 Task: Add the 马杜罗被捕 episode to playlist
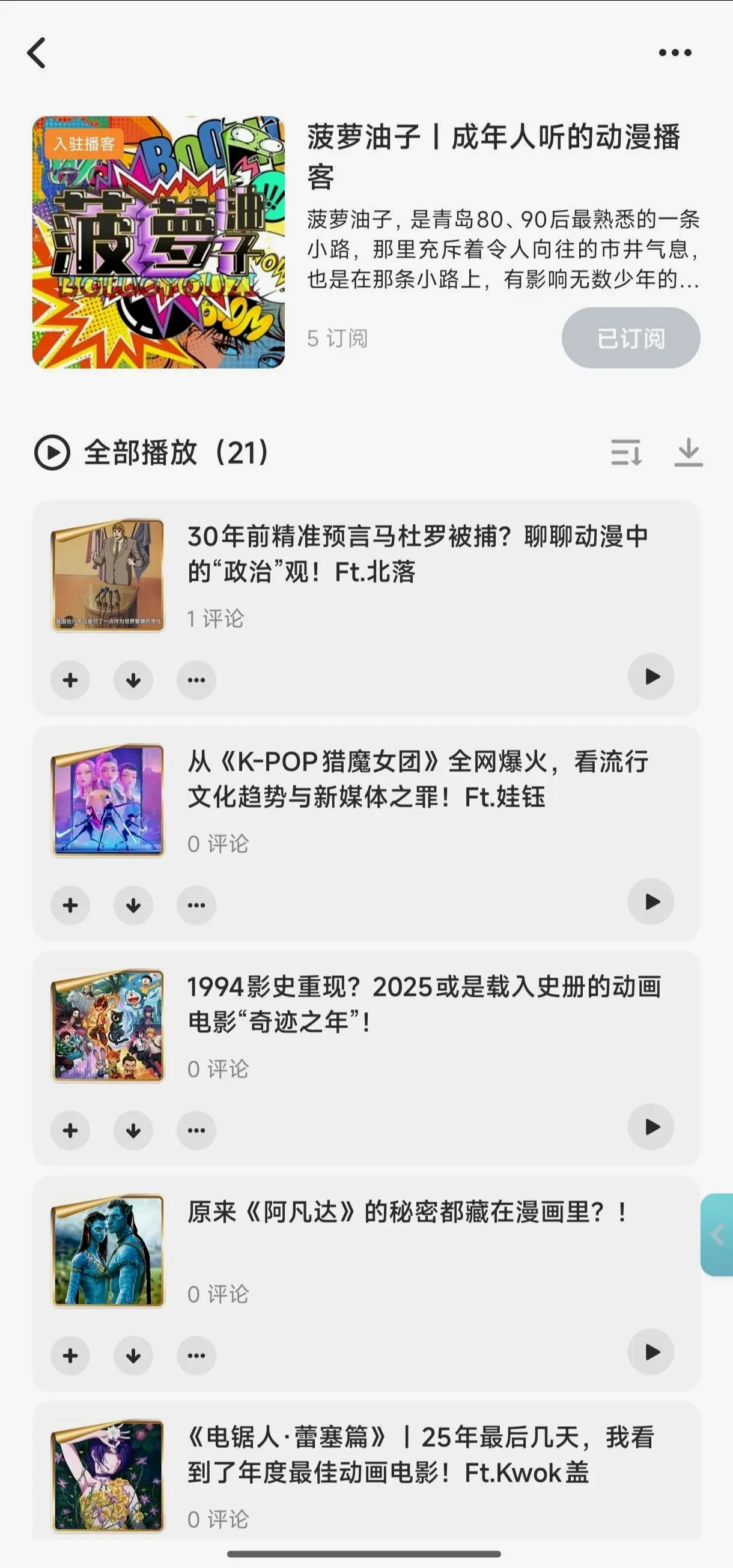click(x=71, y=680)
